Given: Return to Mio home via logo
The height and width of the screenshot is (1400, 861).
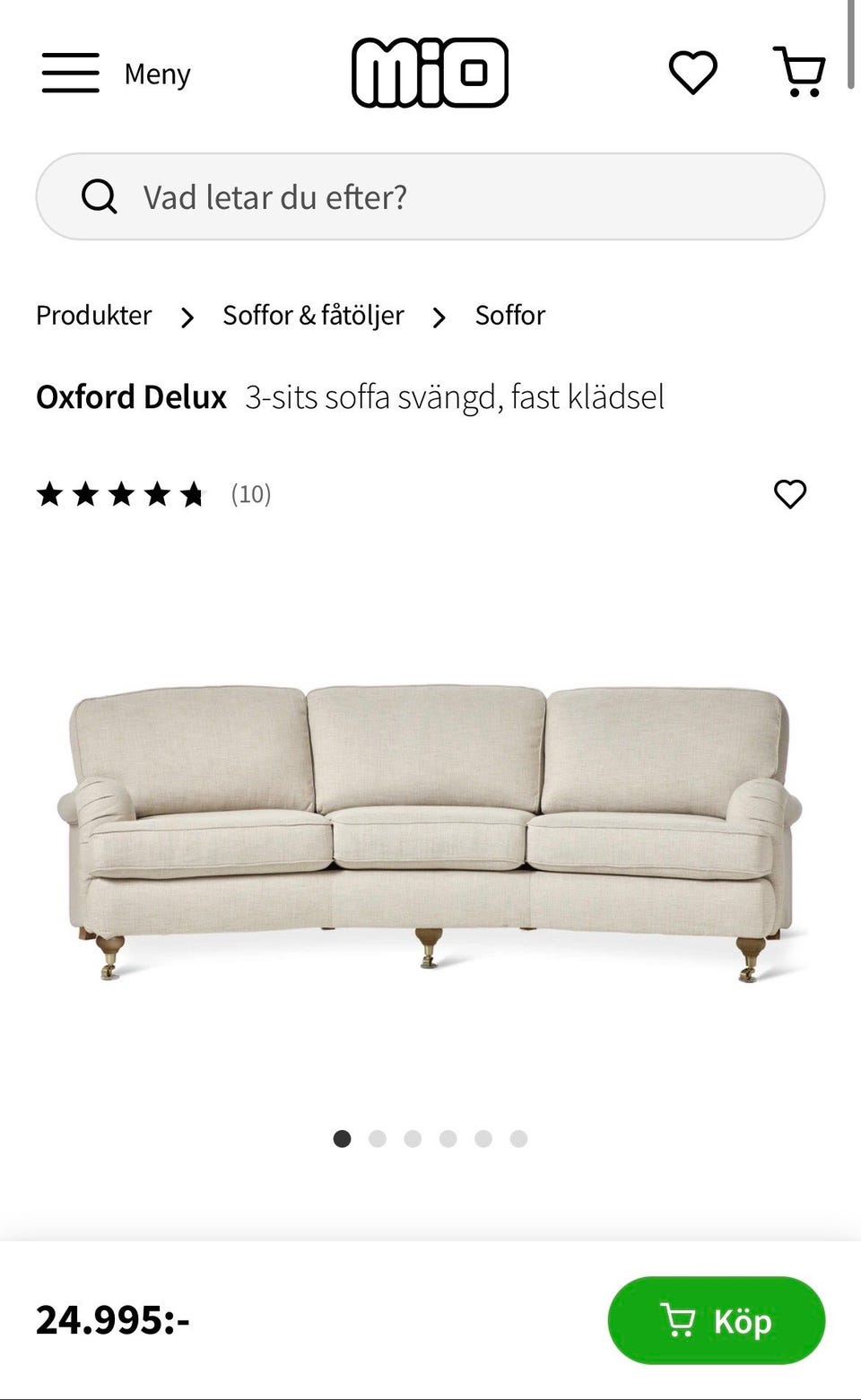Looking at the screenshot, I should [x=430, y=73].
